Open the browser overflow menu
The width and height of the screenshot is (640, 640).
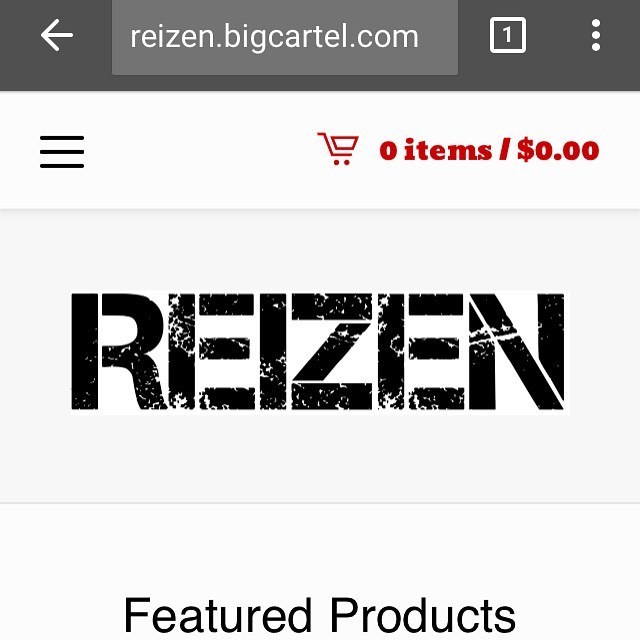[x=596, y=37]
